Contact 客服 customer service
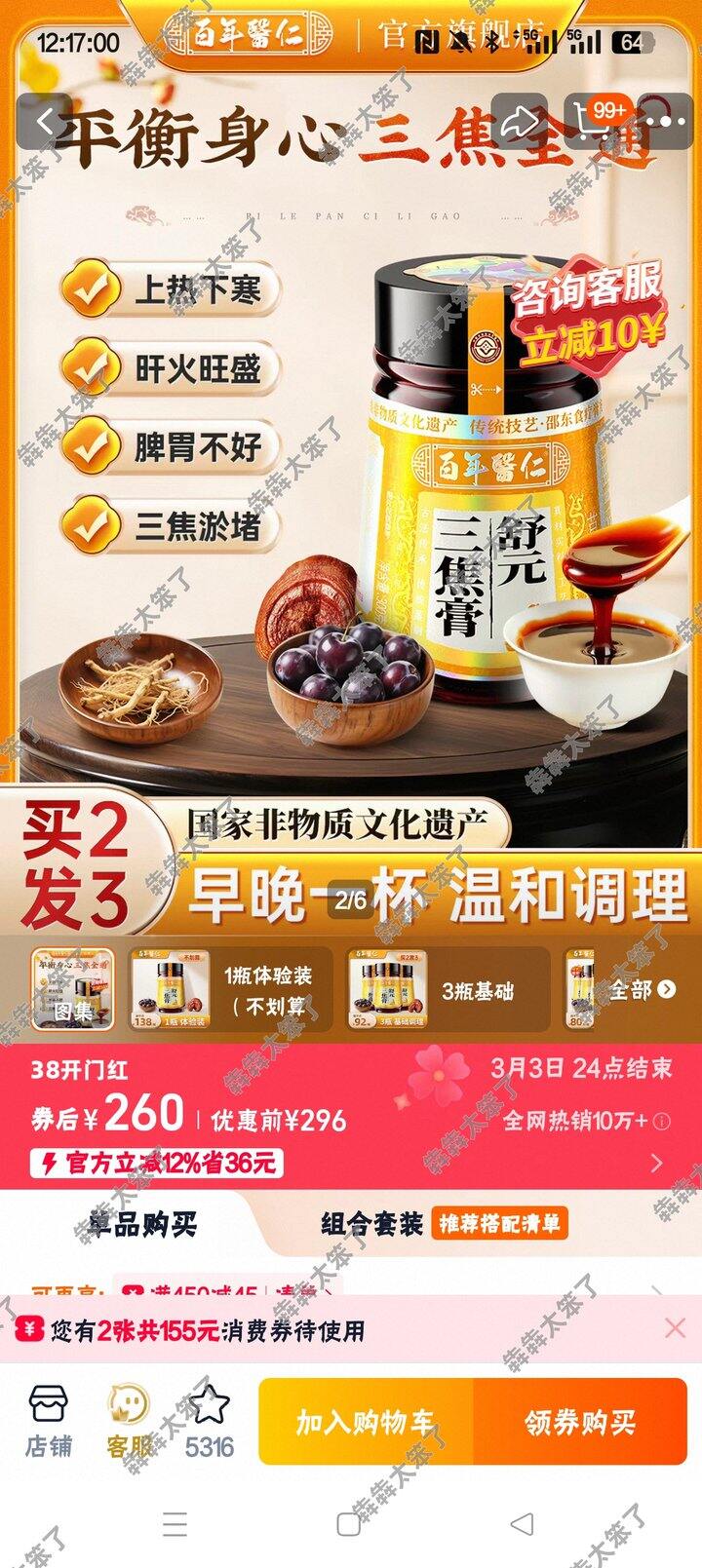 pos(129,1421)
